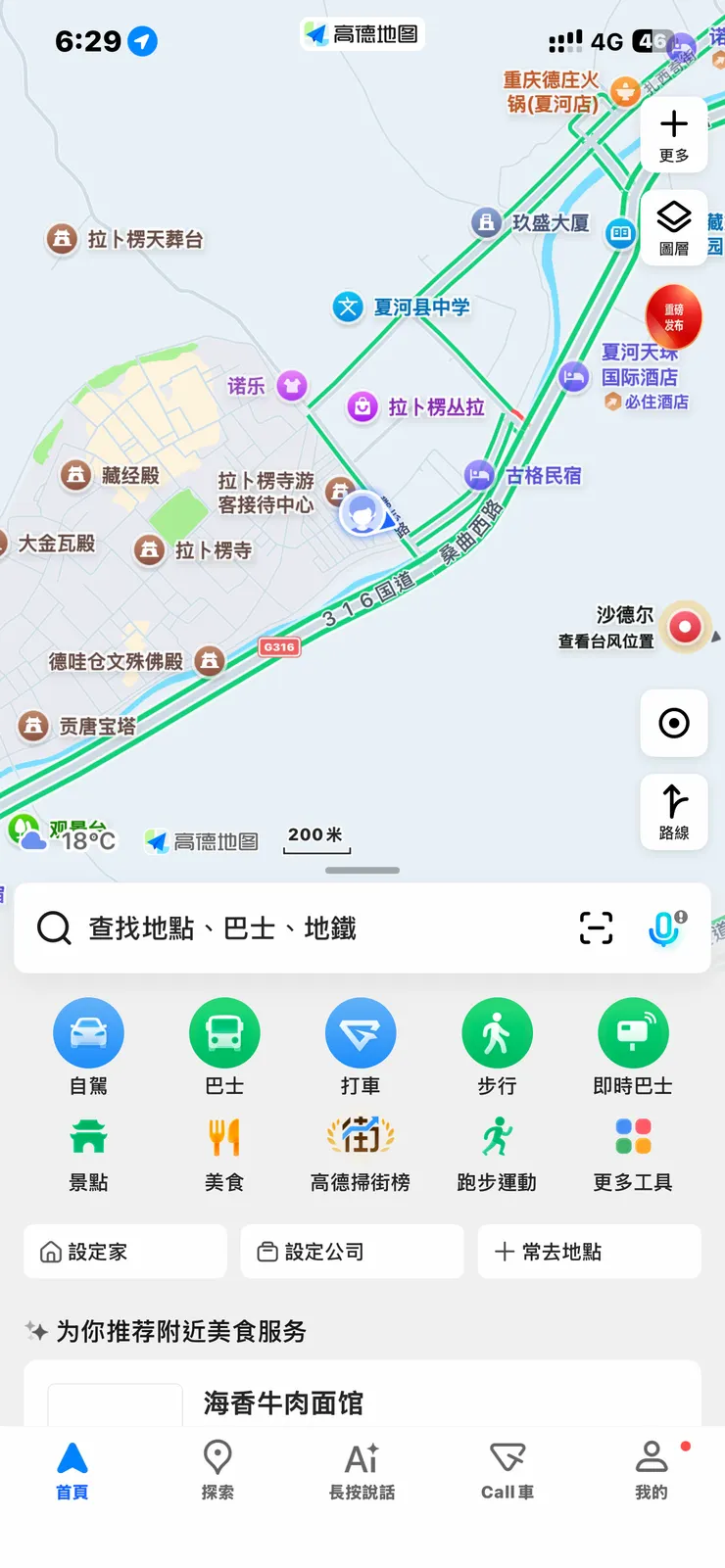Set home address via 設定家

125,1252
